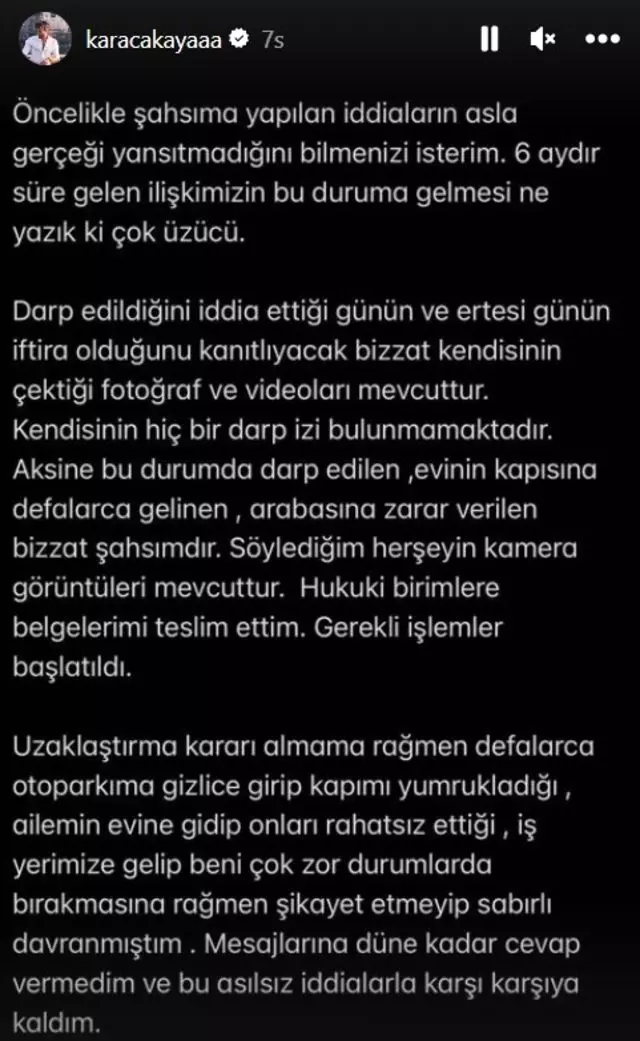
Task: Pause the story playback
Action: pos(489,39)
